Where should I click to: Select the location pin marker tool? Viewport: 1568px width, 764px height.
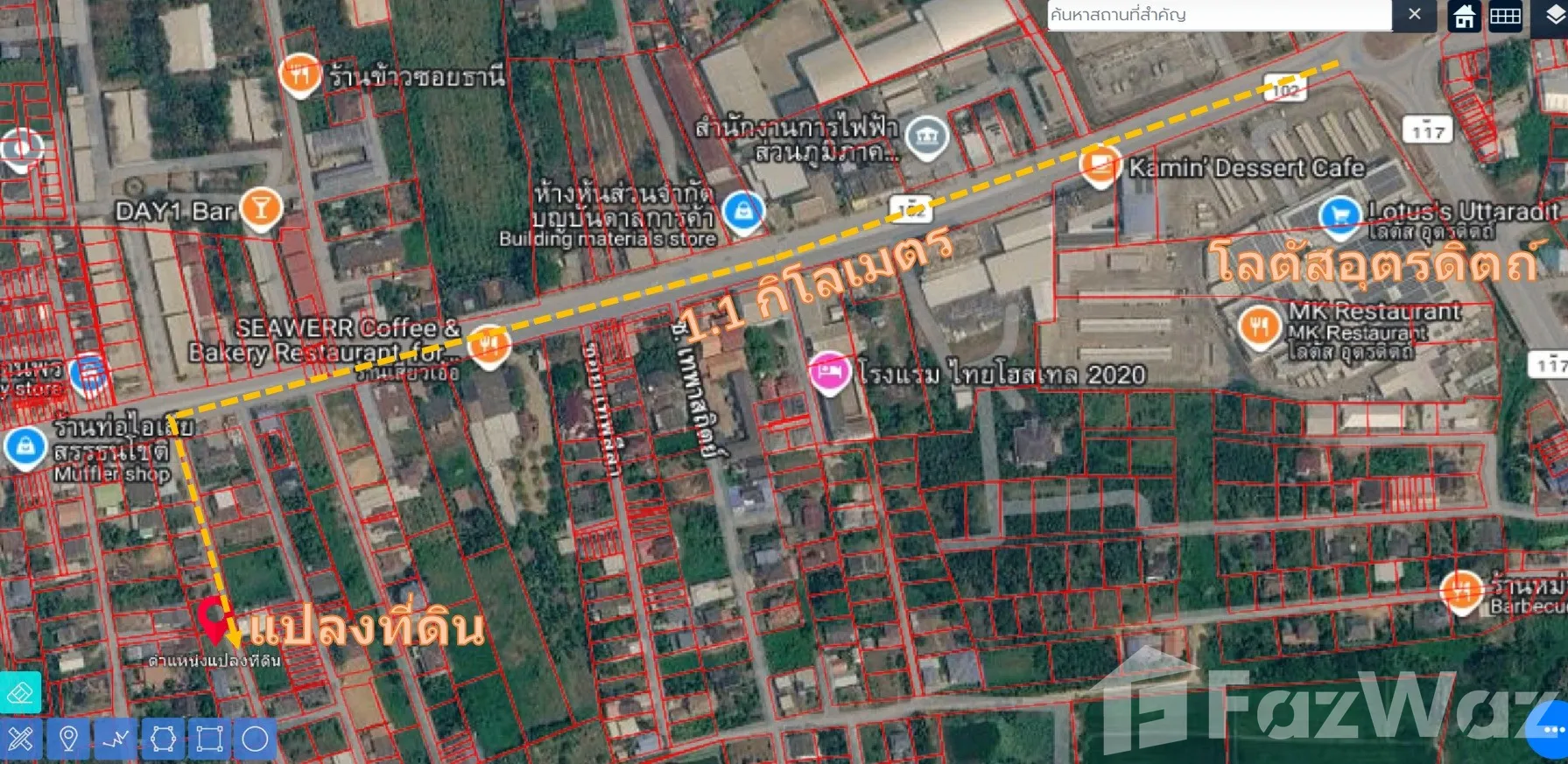[67, 739]
